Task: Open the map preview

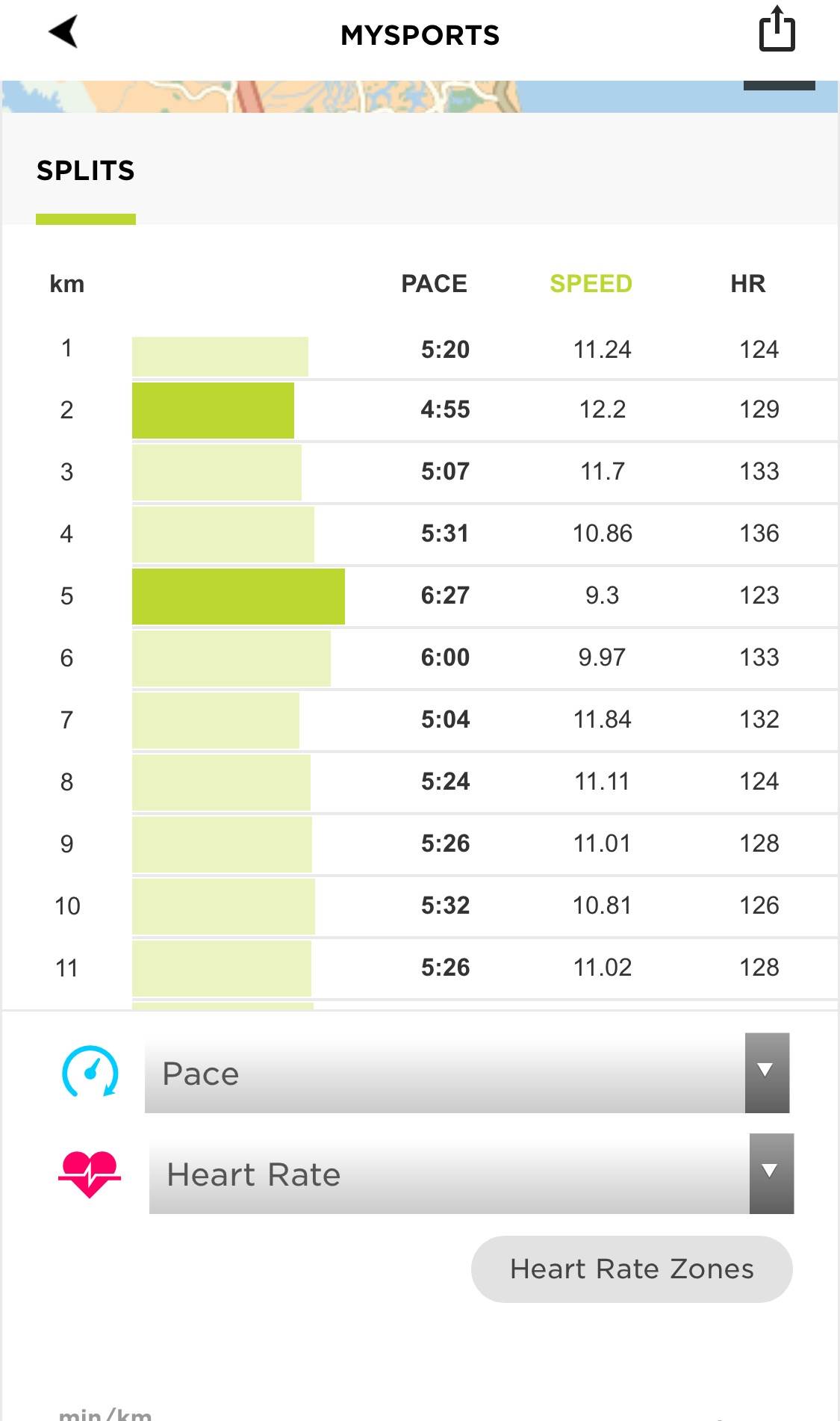Action: point(373,97)
